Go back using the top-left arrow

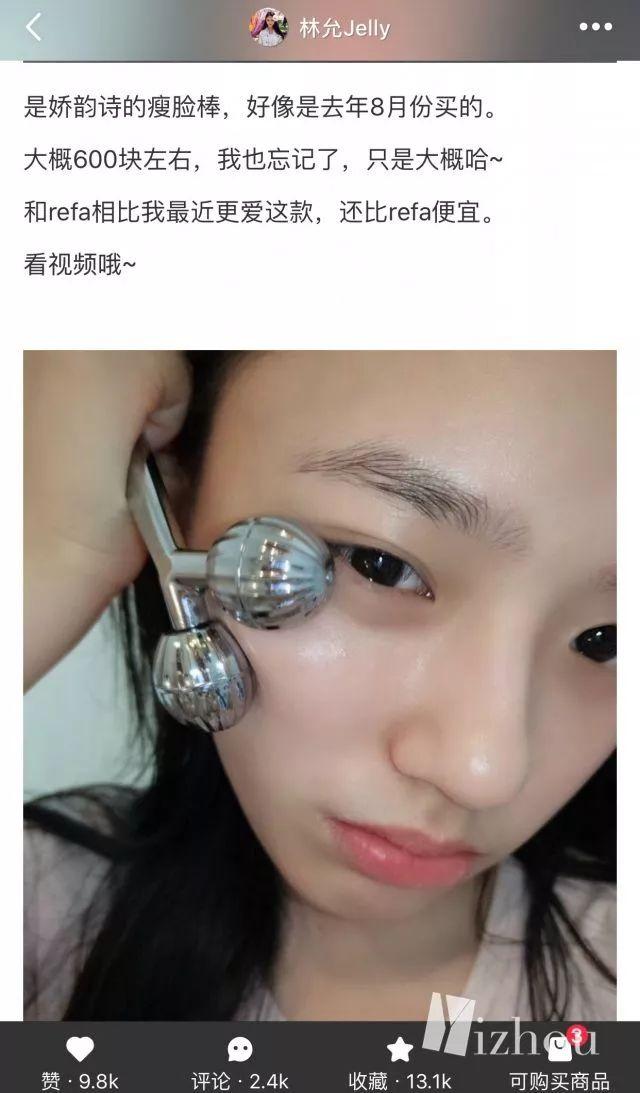(x=33, y=27)
